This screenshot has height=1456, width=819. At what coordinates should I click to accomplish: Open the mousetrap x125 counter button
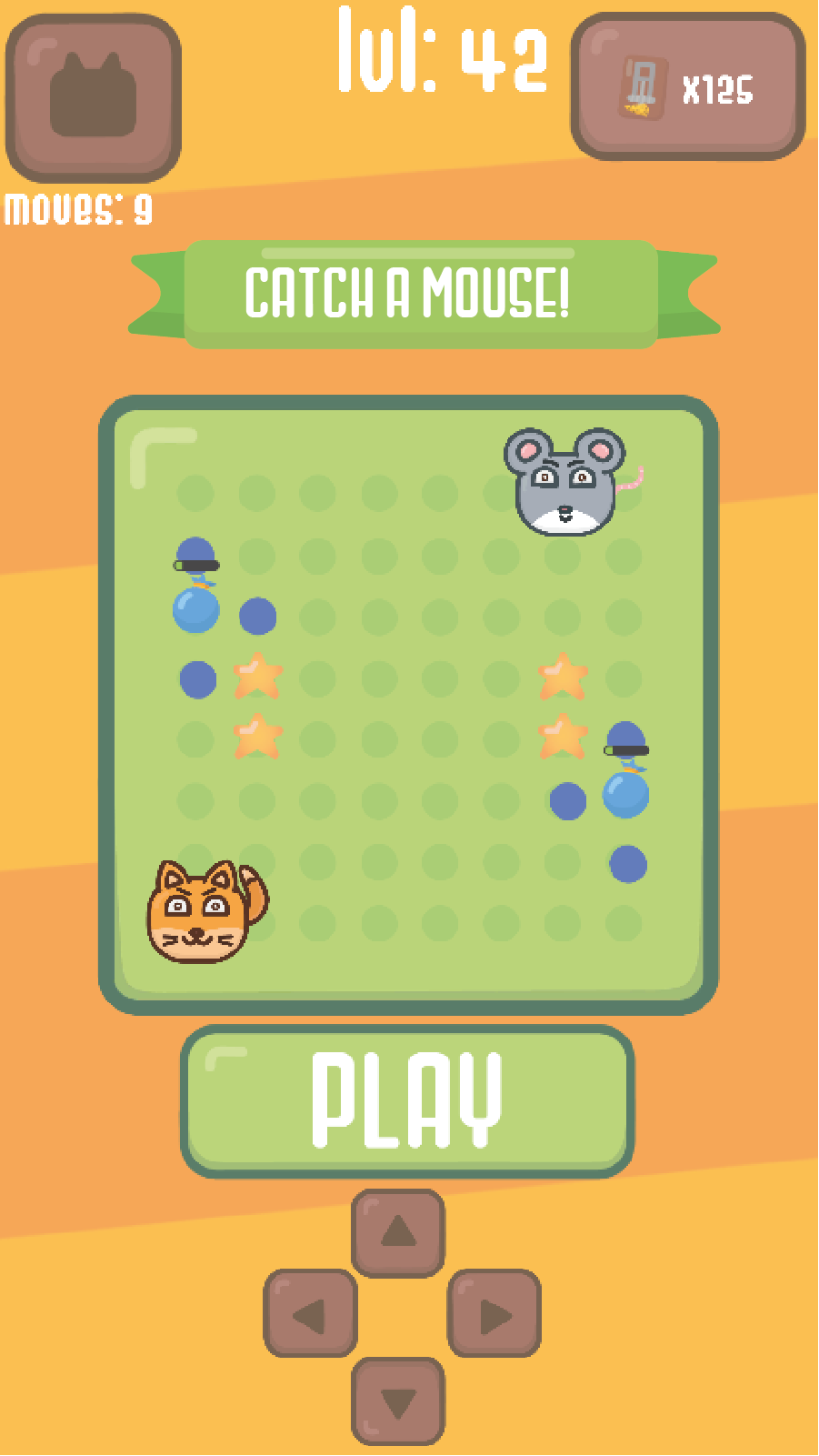tap(688, 87)
